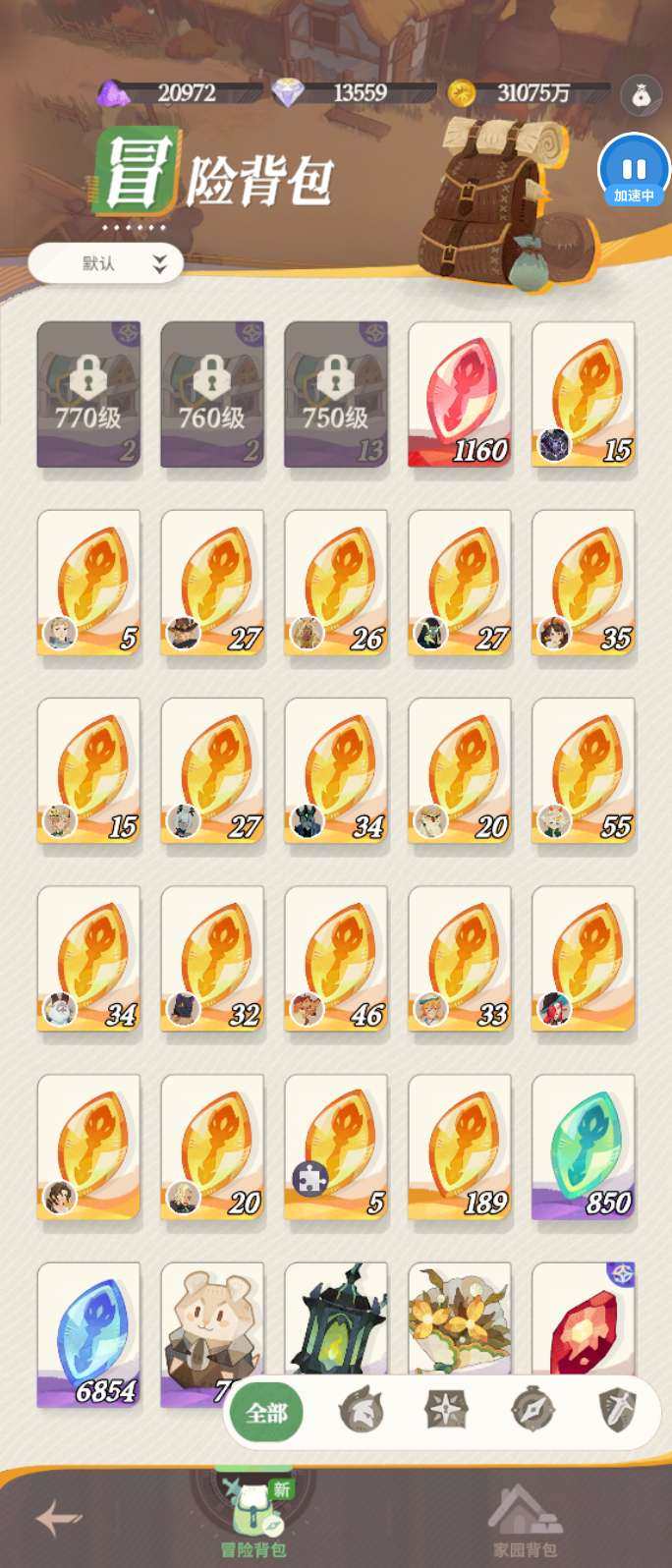The width and height of the screenshot is (672, 1568).
Task: Select the 全部 filter tab
Action: point(267,1413)
